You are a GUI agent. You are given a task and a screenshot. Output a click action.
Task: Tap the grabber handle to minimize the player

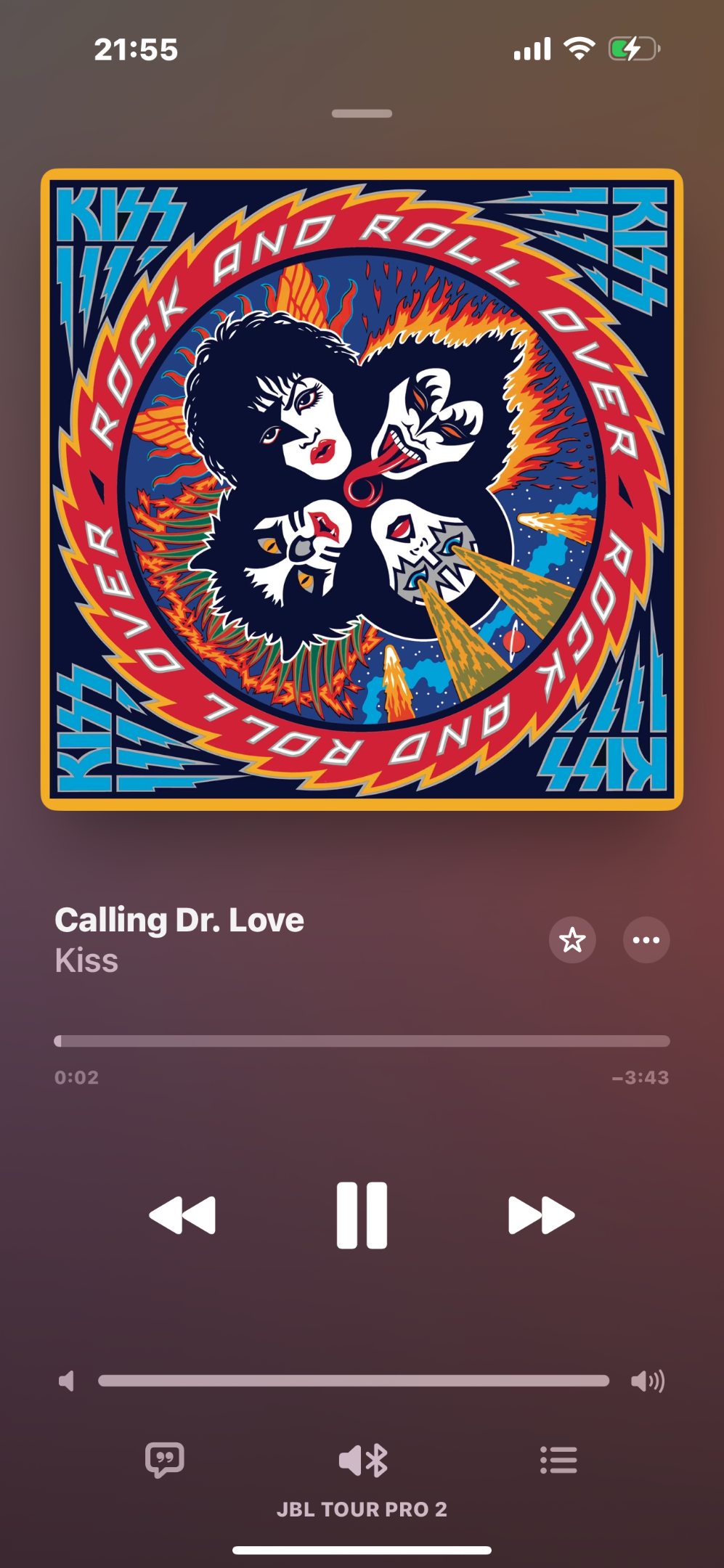tap(362, 113)
